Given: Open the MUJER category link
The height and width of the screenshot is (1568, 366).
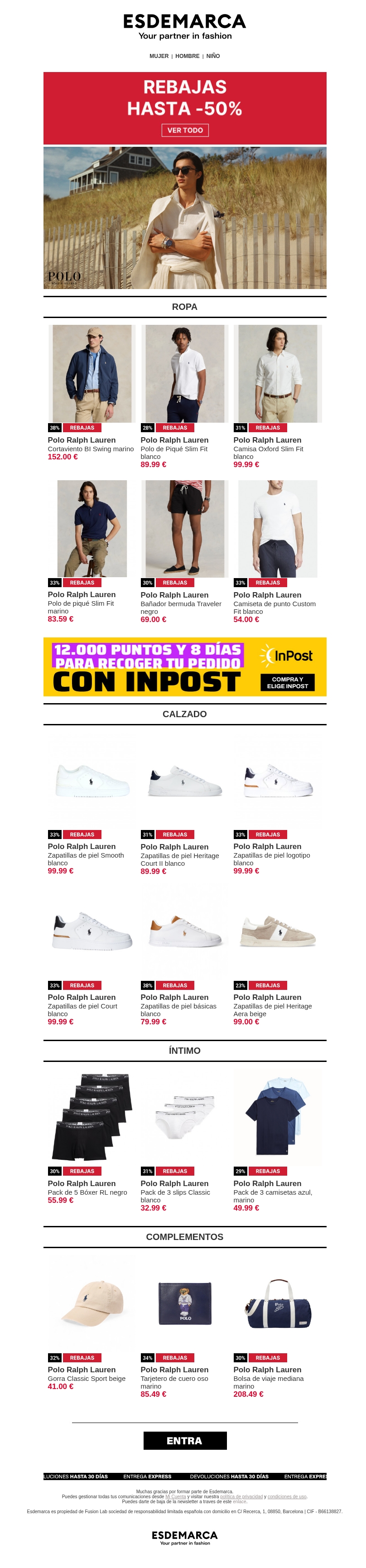Looking at the screenshot, I should pos(159,56).
